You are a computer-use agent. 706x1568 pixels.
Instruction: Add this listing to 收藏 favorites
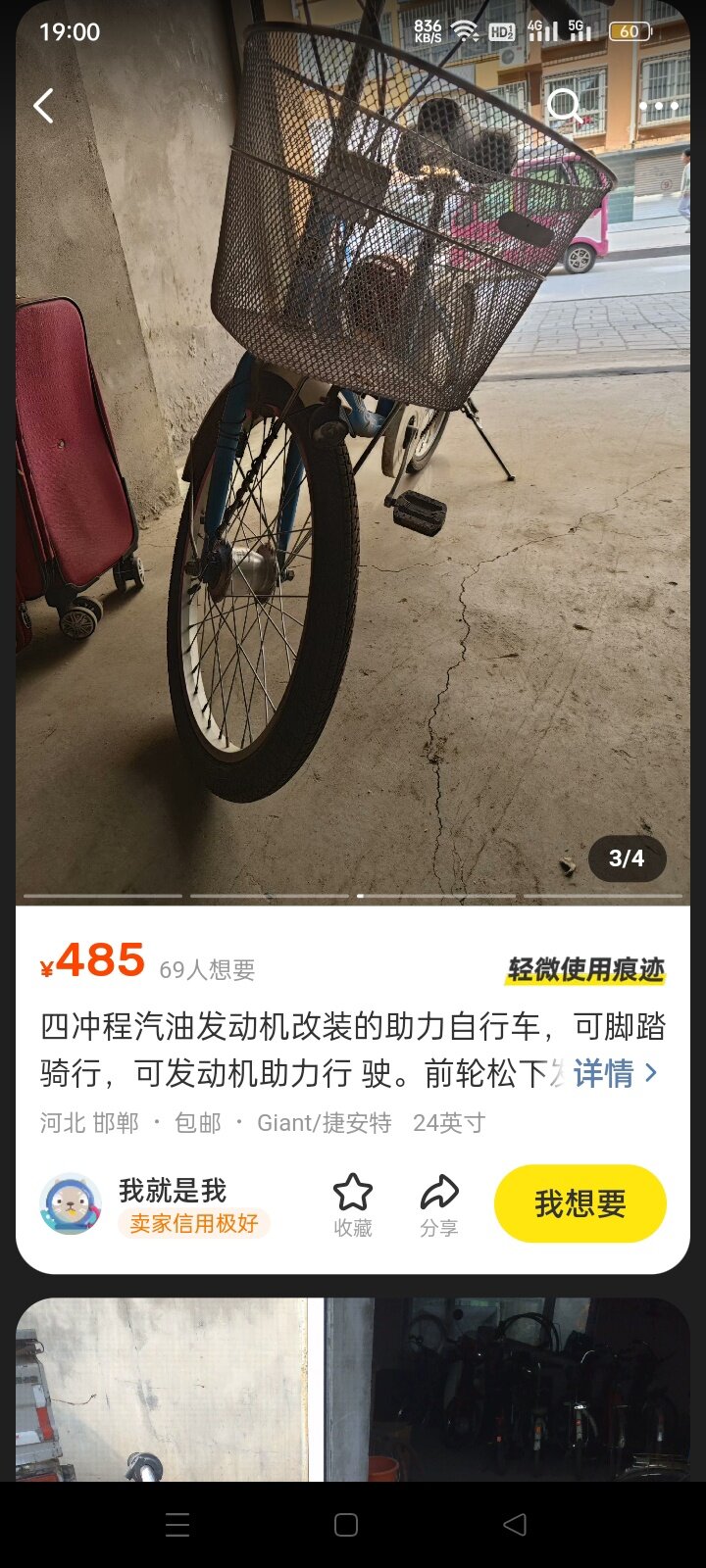click(352, 1205)
